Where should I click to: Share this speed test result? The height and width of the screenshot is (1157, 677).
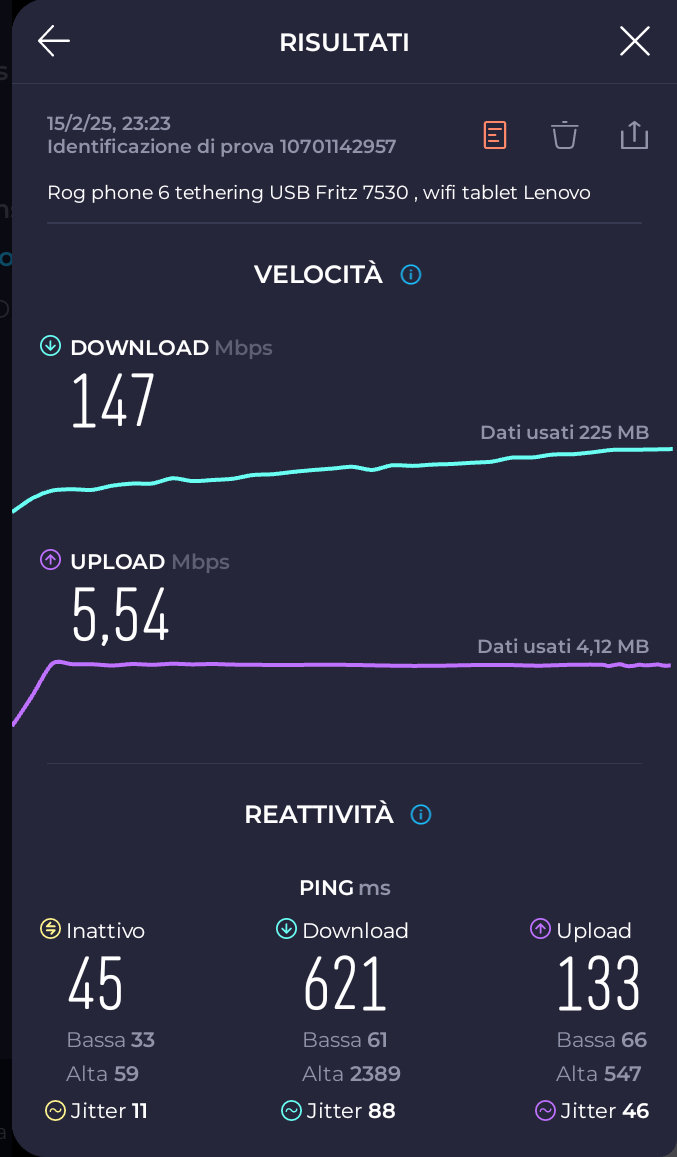pos(633,135)
